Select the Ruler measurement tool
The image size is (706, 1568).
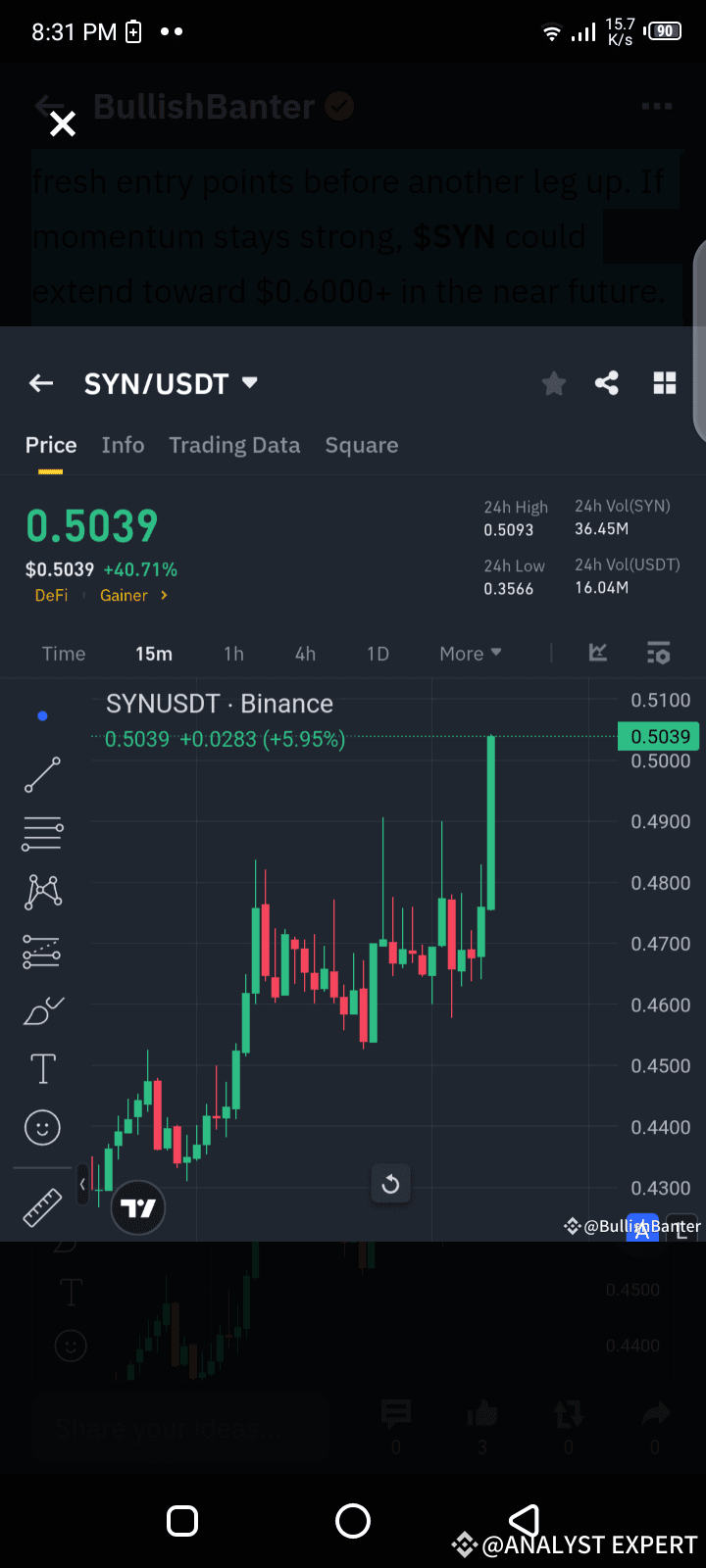(x=42, y=1207)
